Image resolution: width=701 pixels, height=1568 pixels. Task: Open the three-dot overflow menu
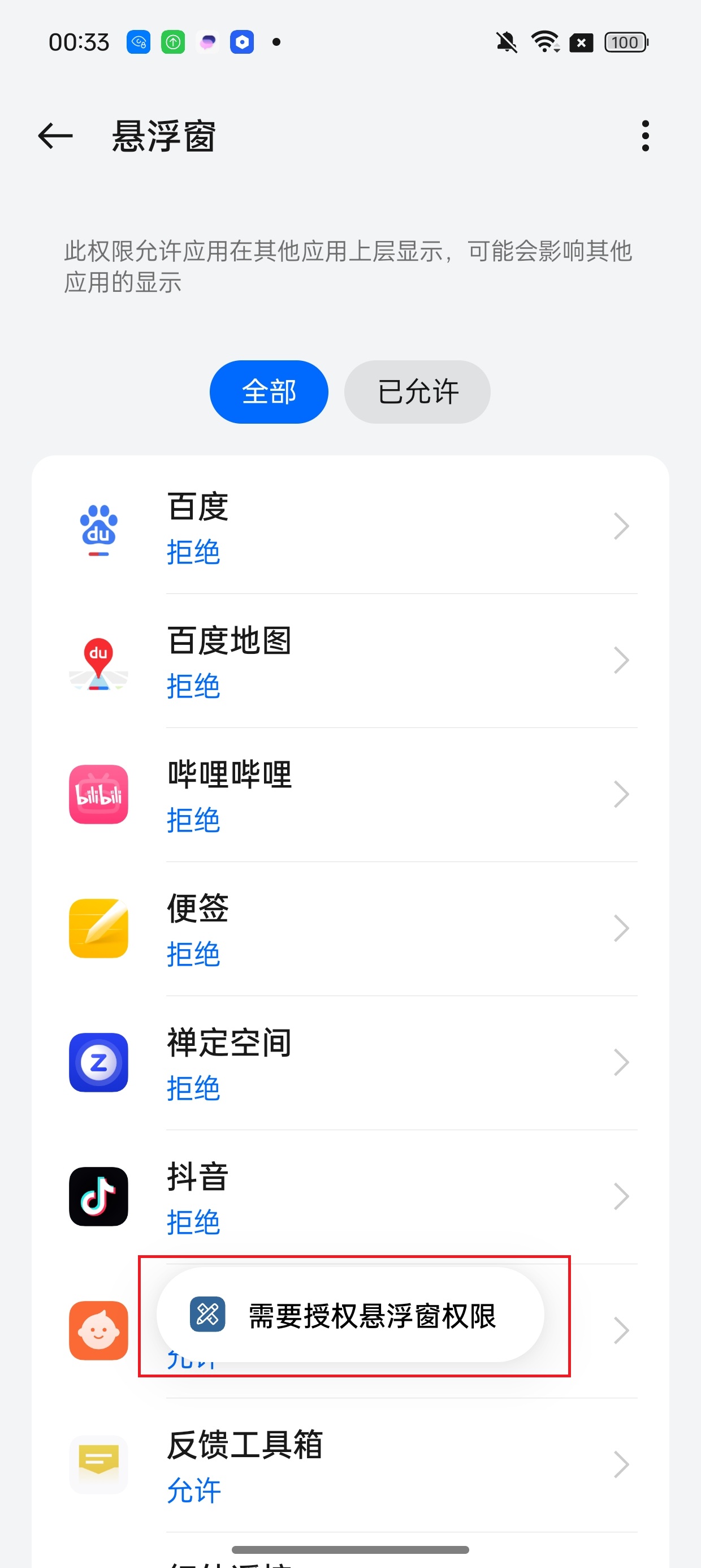(645, 135)
